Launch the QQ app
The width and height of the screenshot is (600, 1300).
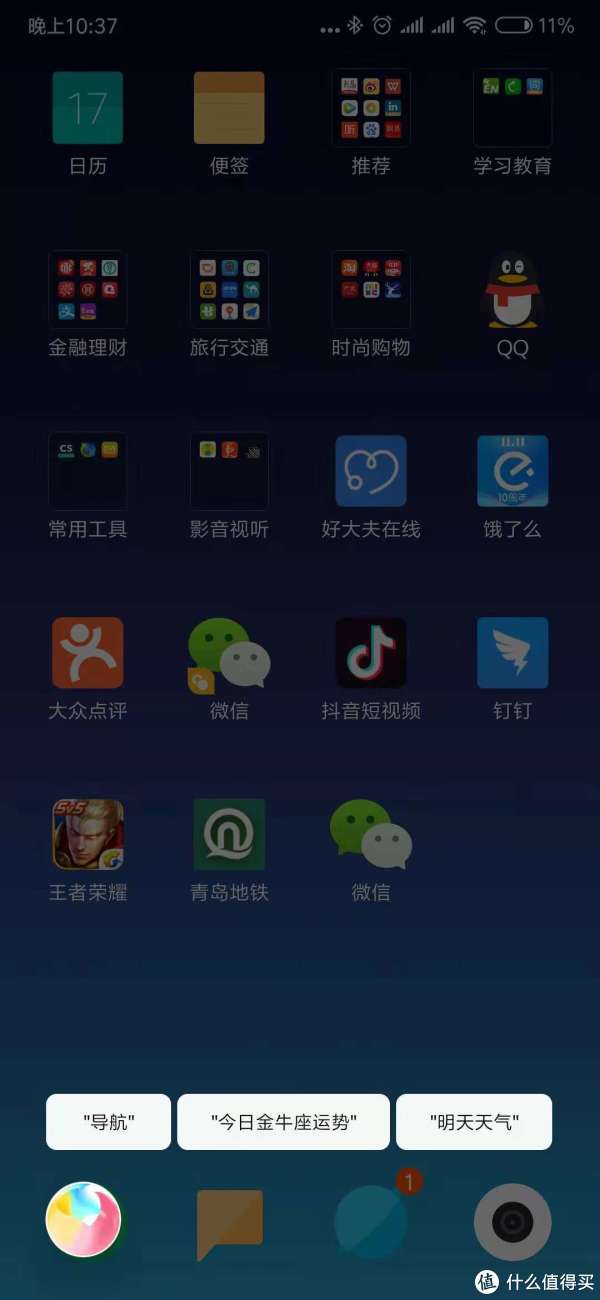512,290
